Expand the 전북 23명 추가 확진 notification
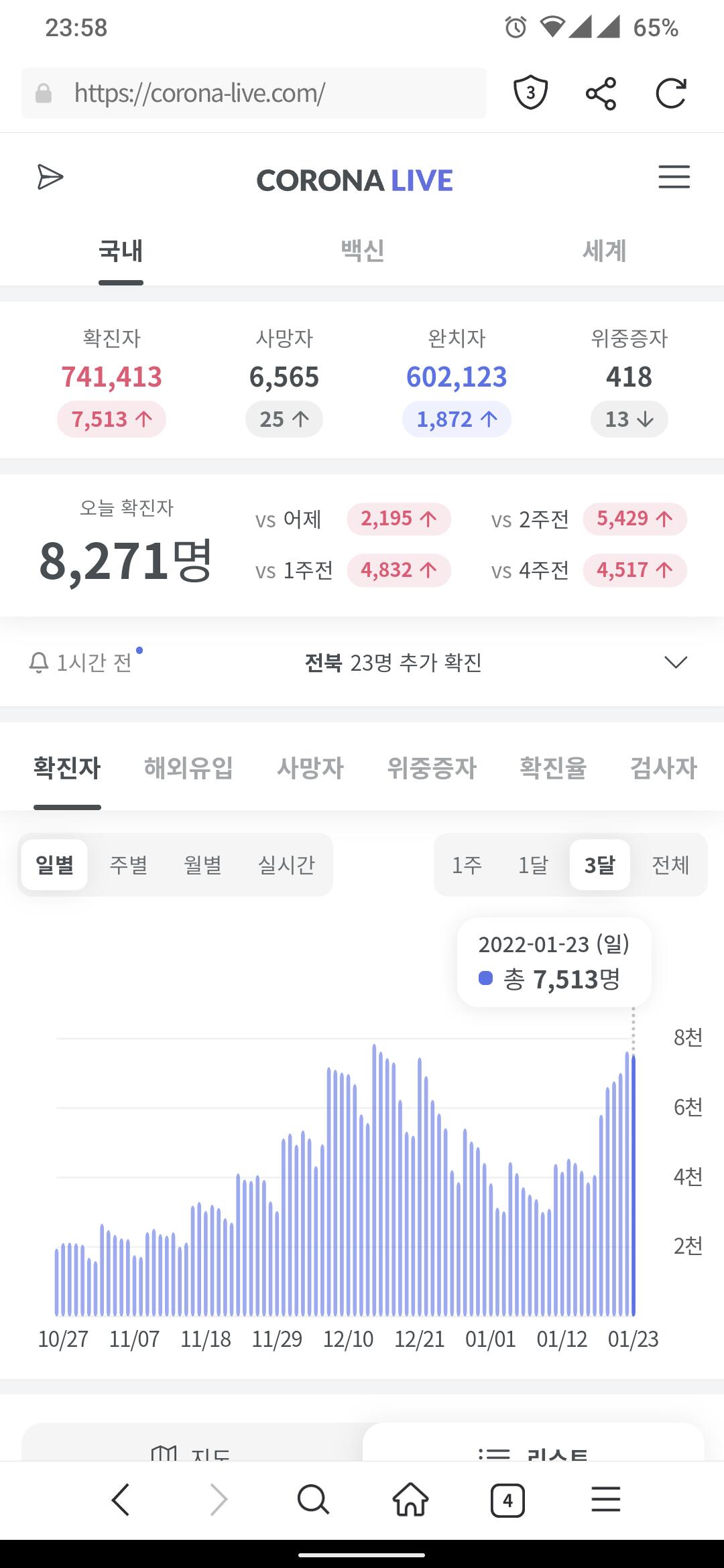Image resolution: width=724 pixels, height=1568 pixels. point(675,663)
